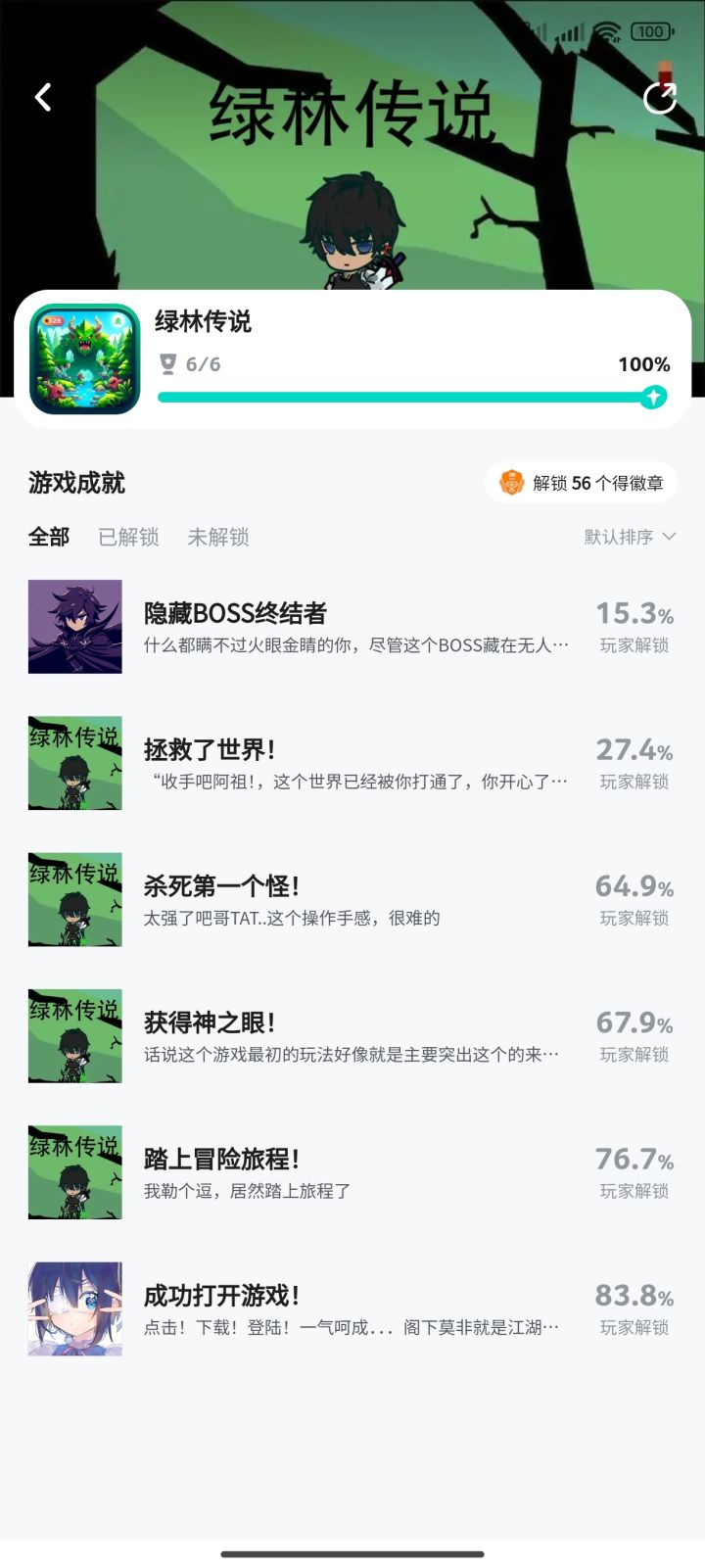Open the 隐藏BOSS终结者 achievement

tap(352, 627)
